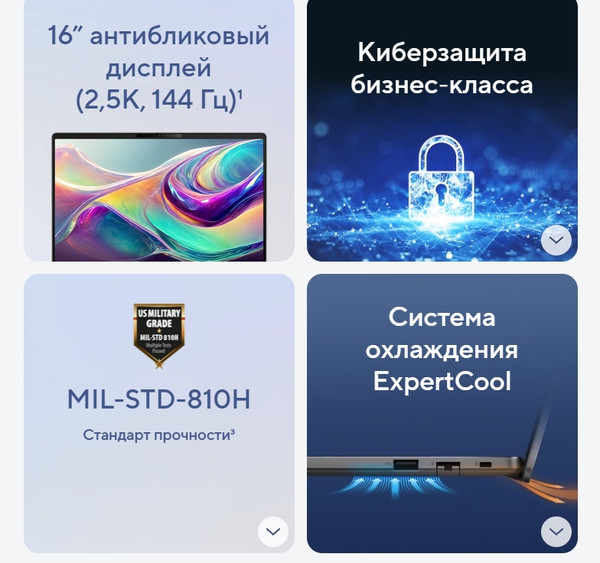Expand the MIL-STD-810H durability standard card
This screenshot has width=600, height=563.
(x=273, y=531)
